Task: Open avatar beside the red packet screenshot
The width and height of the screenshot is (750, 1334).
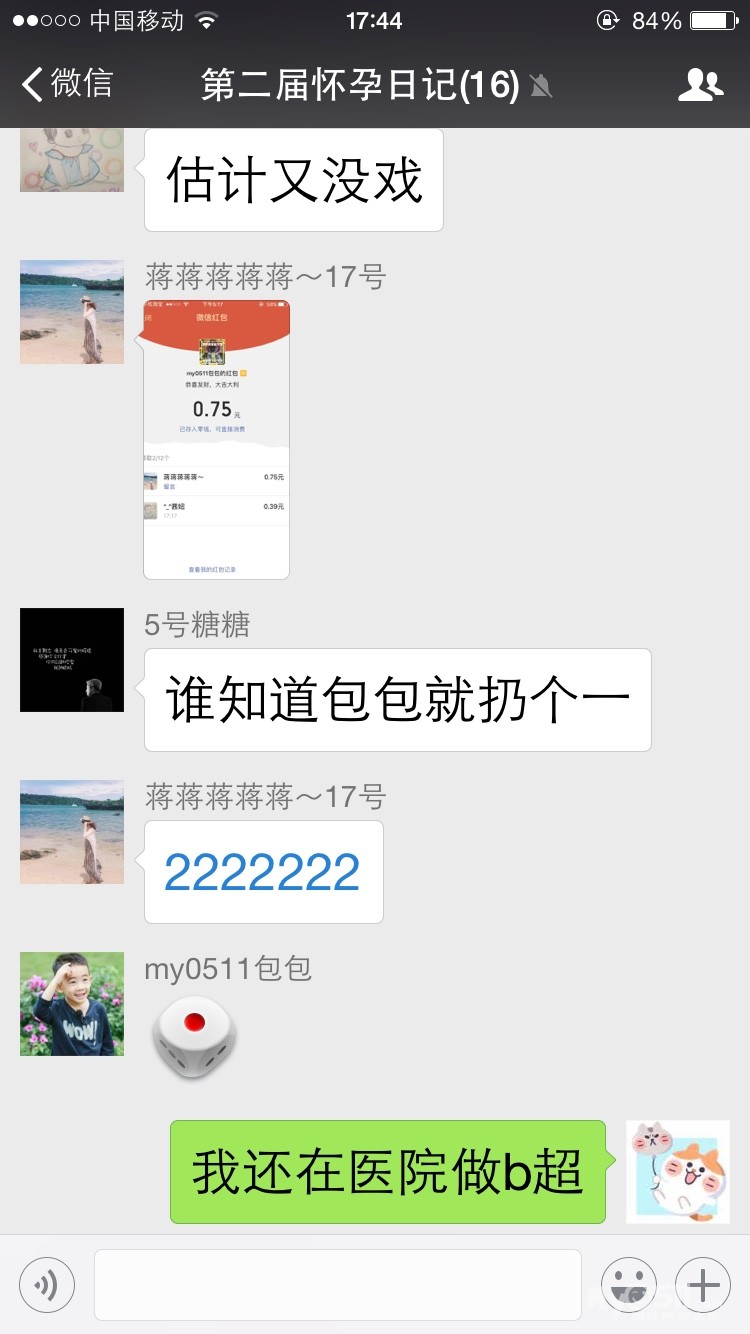Action: click(x=72, y=312)
